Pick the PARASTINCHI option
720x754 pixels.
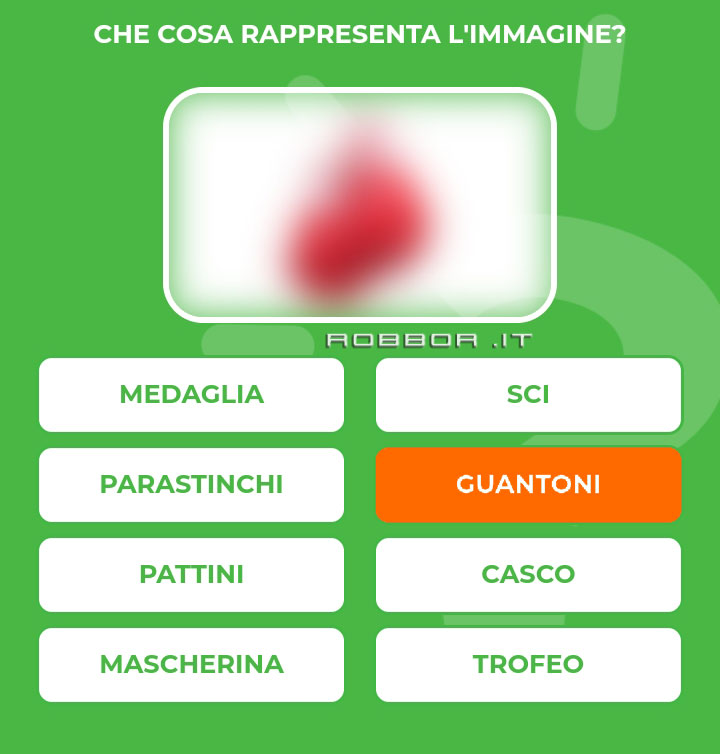click(191, 484)
